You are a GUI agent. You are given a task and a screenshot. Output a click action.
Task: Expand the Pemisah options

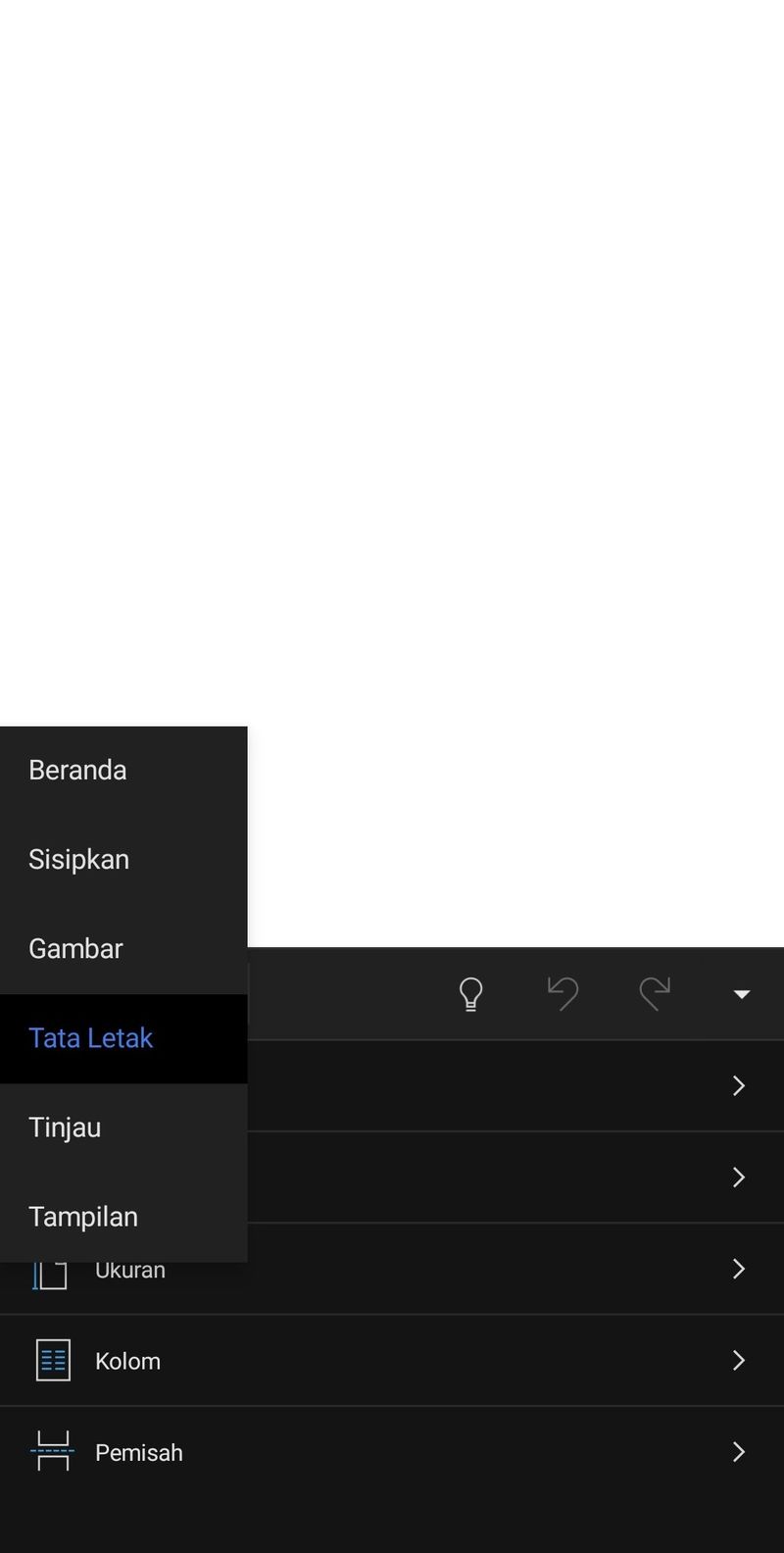(392, 1452)
